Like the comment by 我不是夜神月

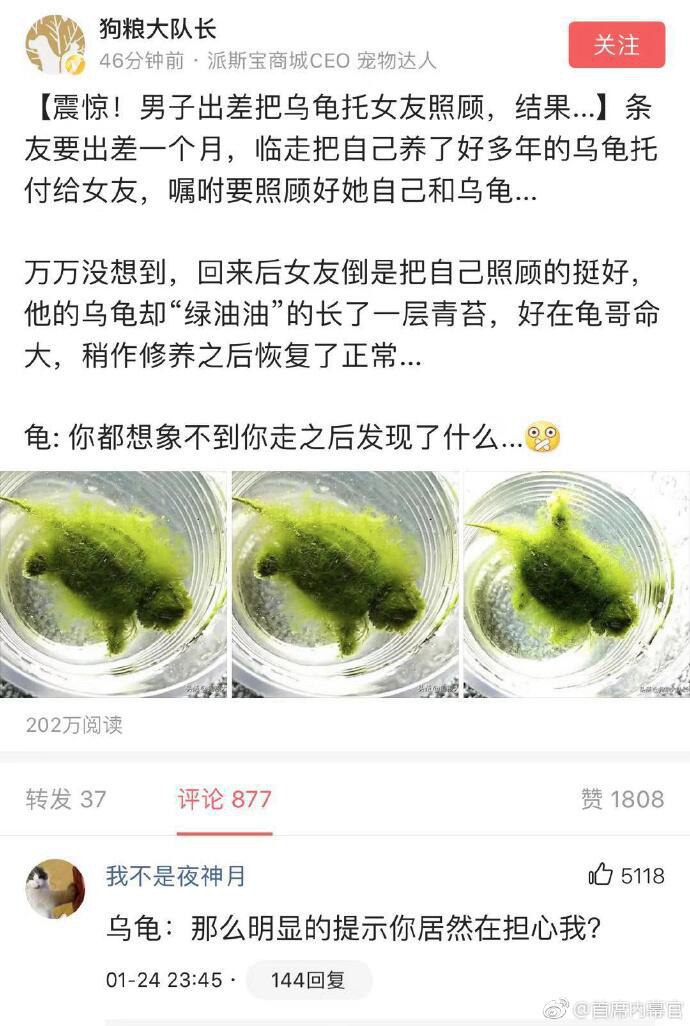click(x=602, y=876)
